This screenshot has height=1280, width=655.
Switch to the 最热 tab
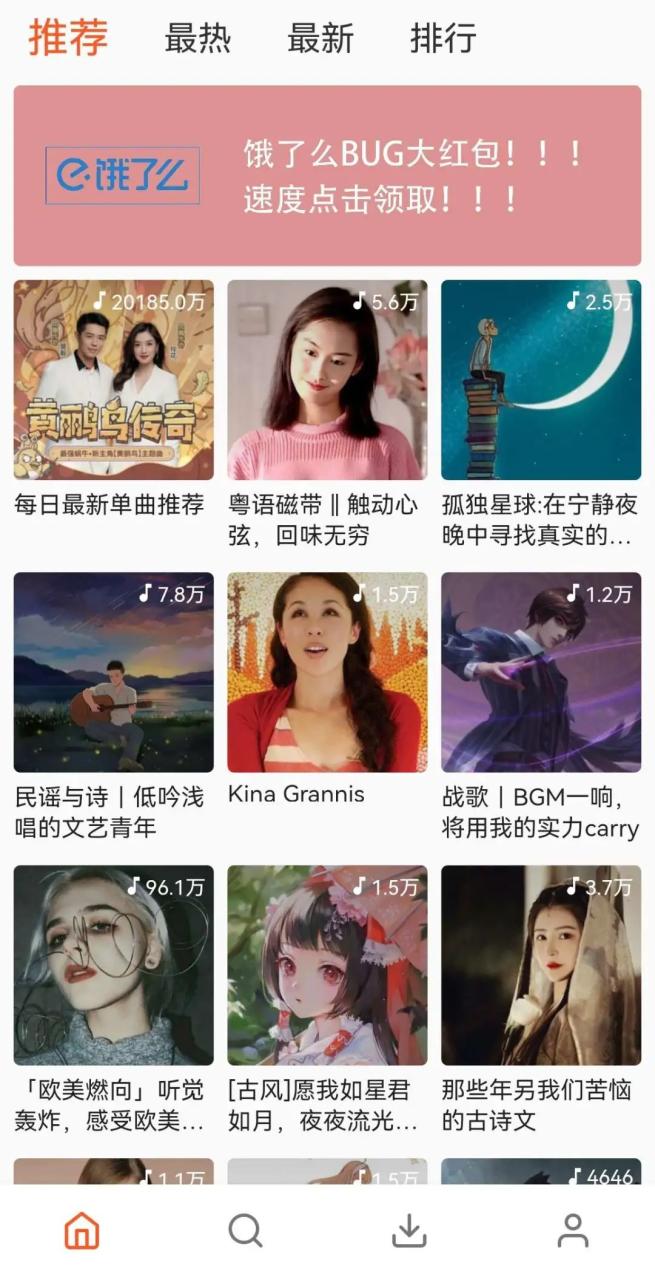pyautogui.click(x=197, y=39)
